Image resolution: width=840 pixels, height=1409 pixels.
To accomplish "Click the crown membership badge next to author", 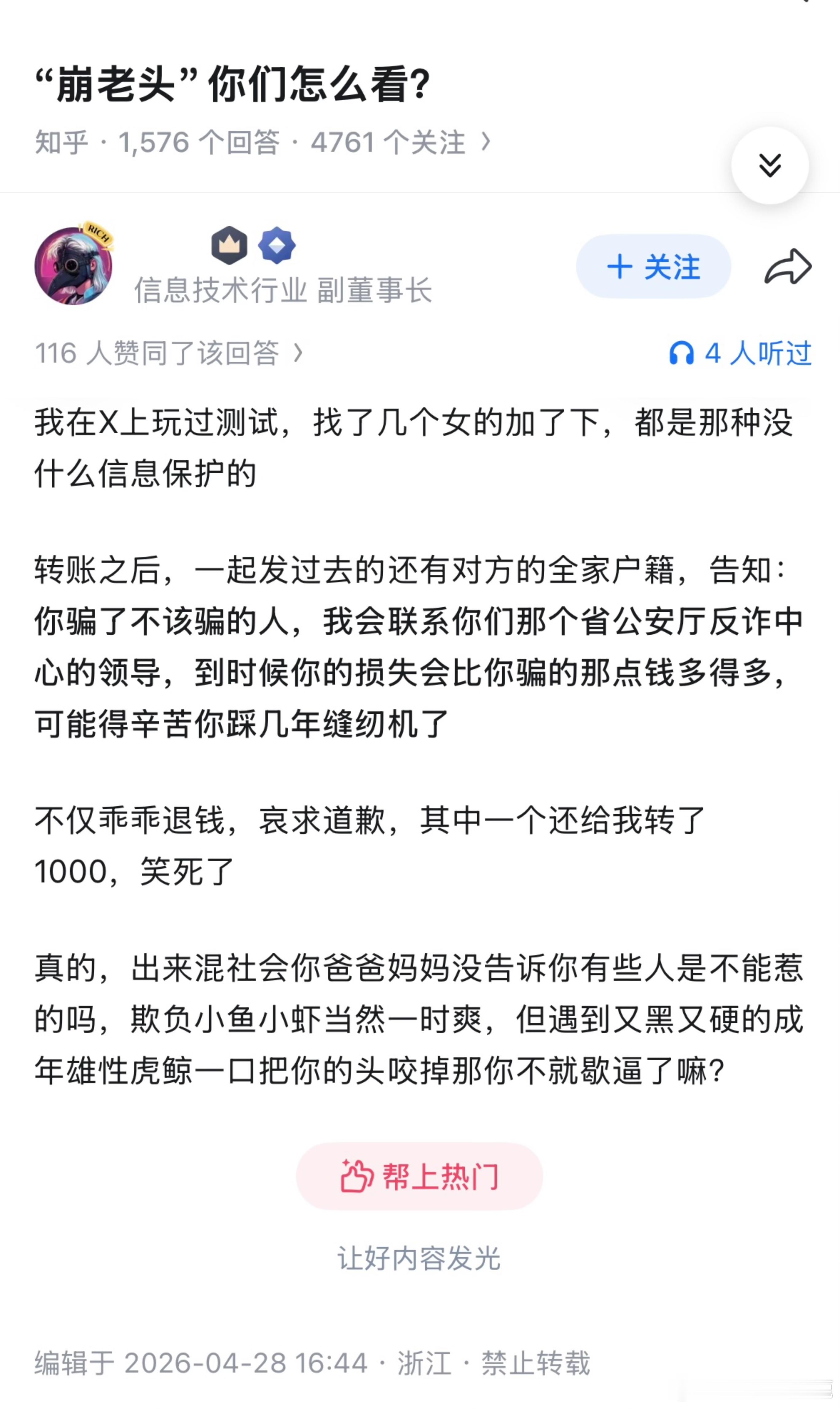I will coord(229,246).
